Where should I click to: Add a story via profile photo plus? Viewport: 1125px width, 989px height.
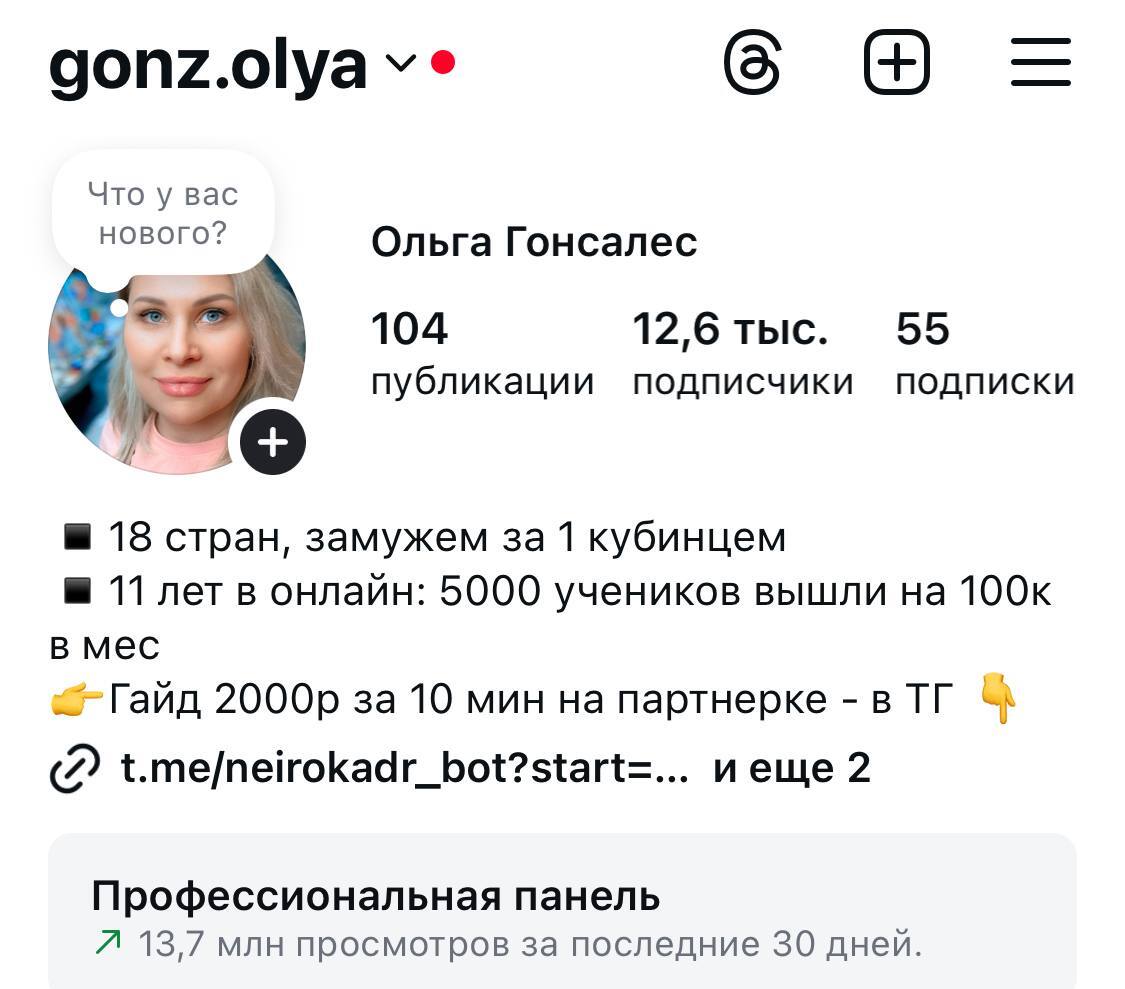273,441
